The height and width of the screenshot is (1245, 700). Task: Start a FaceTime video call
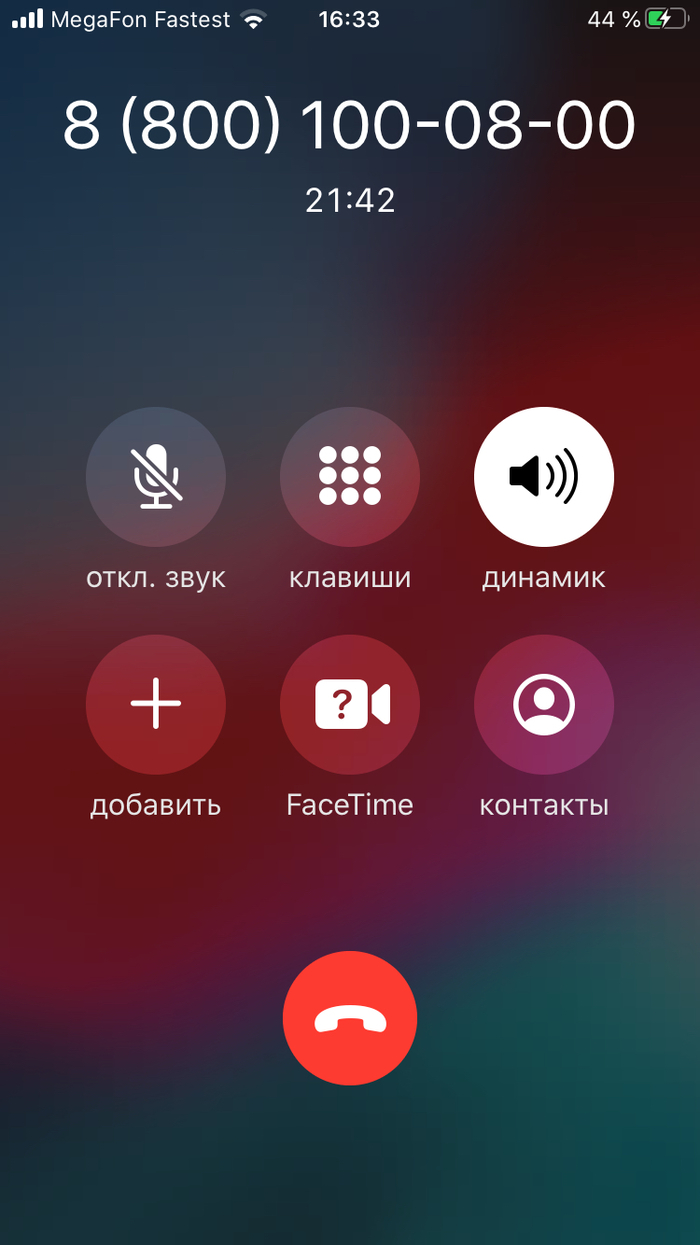coord(350,704)
